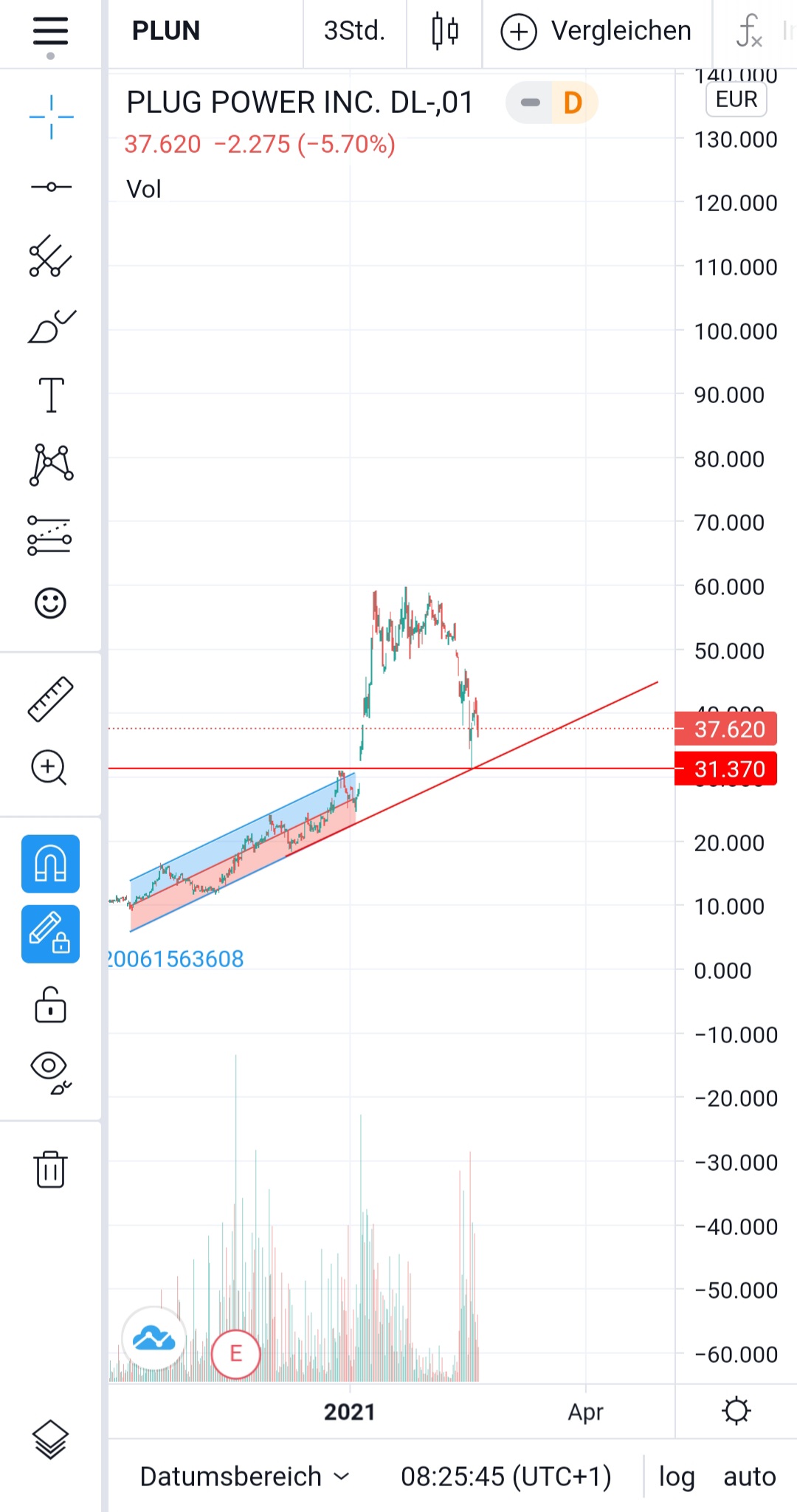Open the pitchfork drawing tools
797x1512 pixels.
tap(51, 256)
